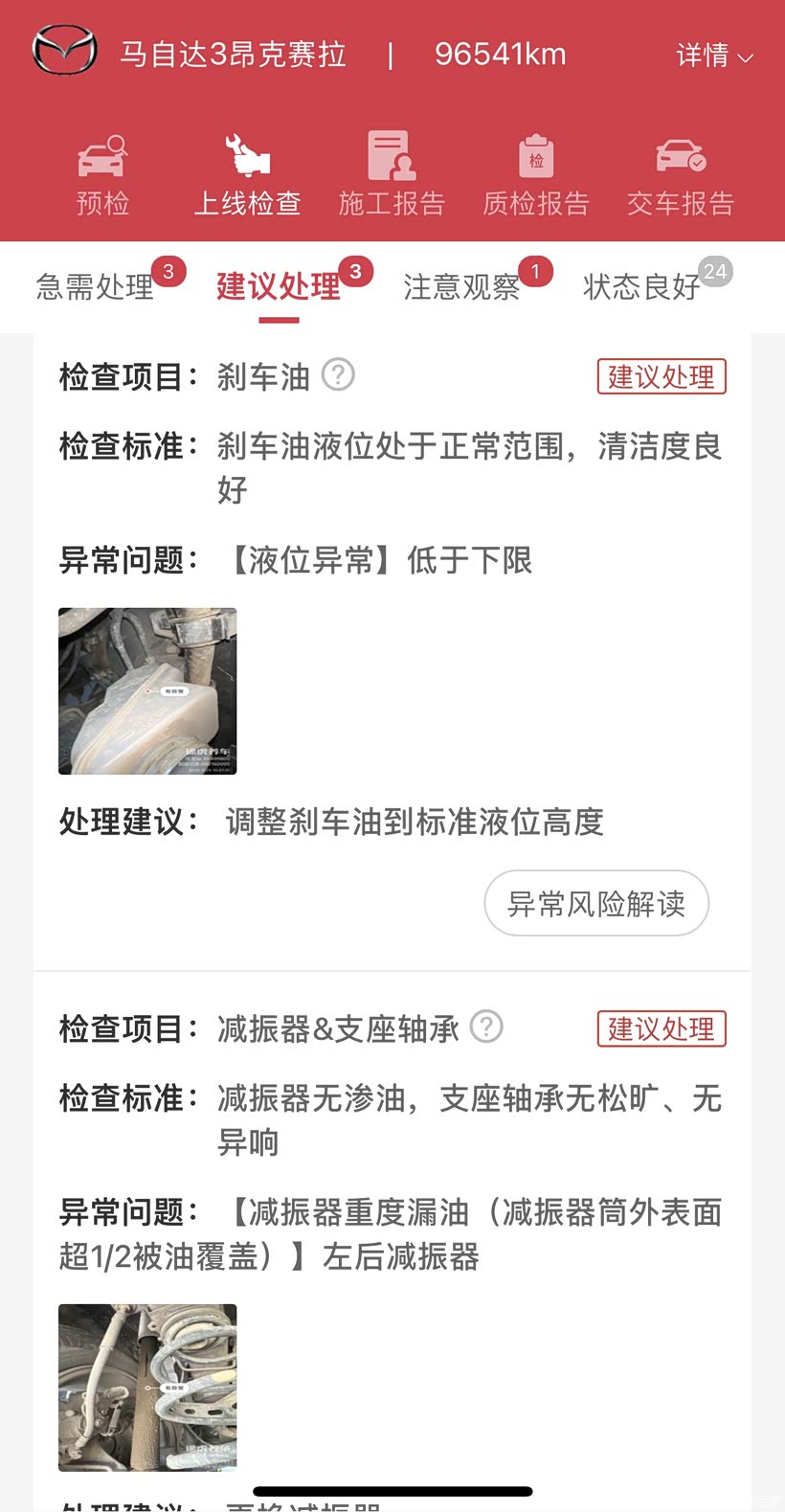View 状态良好 items
Image resolution: width=785 pixels, height=1512 pixels.
tap(642, 286)
